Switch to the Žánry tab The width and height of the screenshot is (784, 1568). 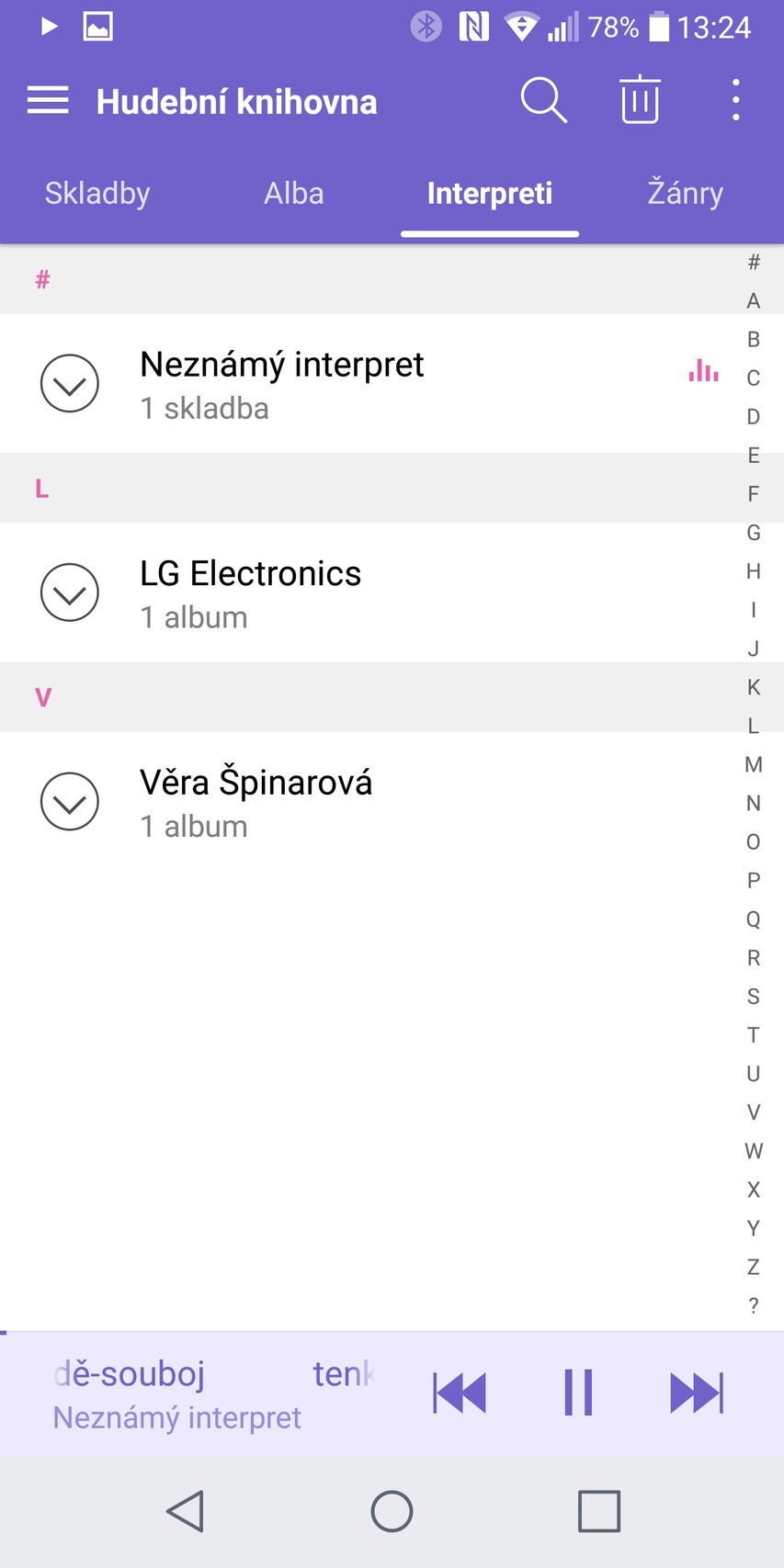[685, 193]
